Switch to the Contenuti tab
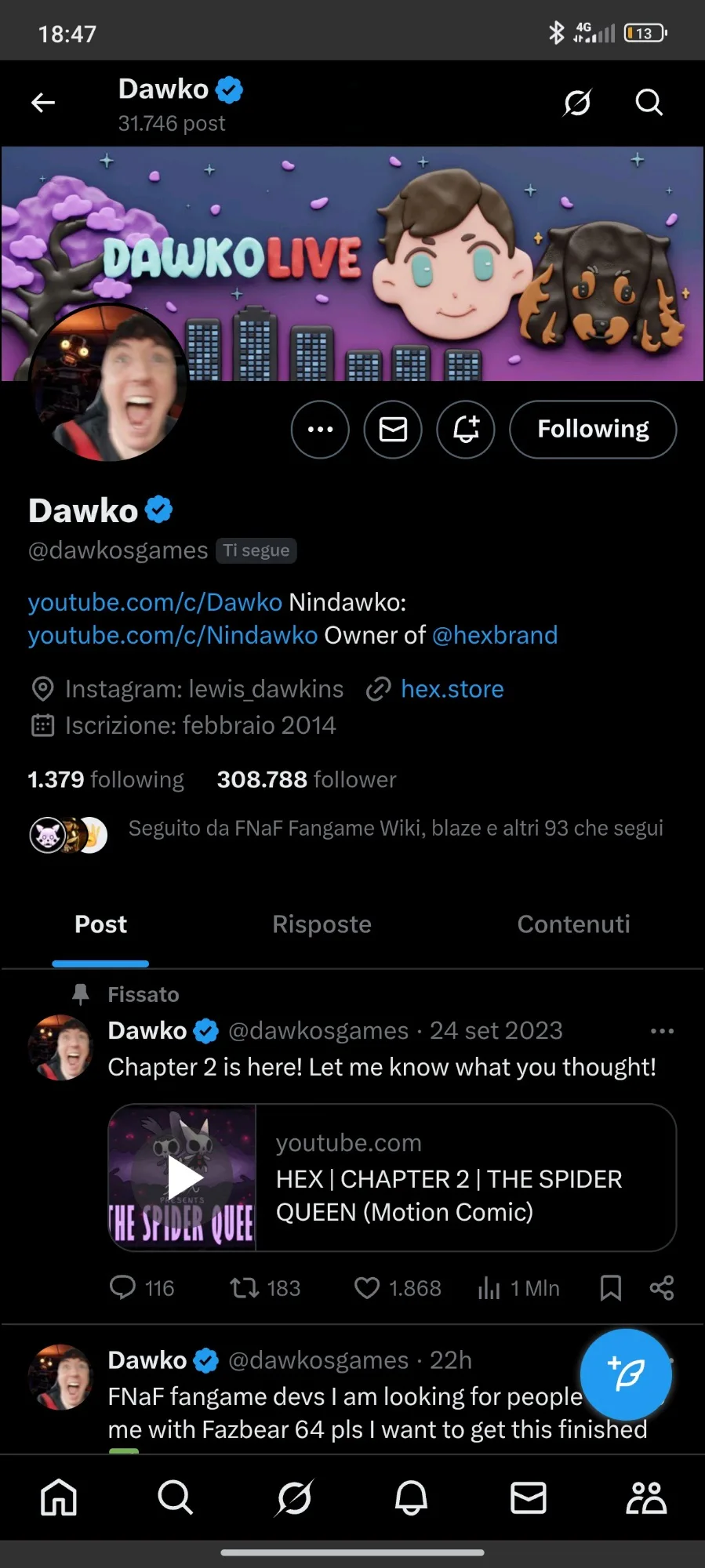 (573, 924)
